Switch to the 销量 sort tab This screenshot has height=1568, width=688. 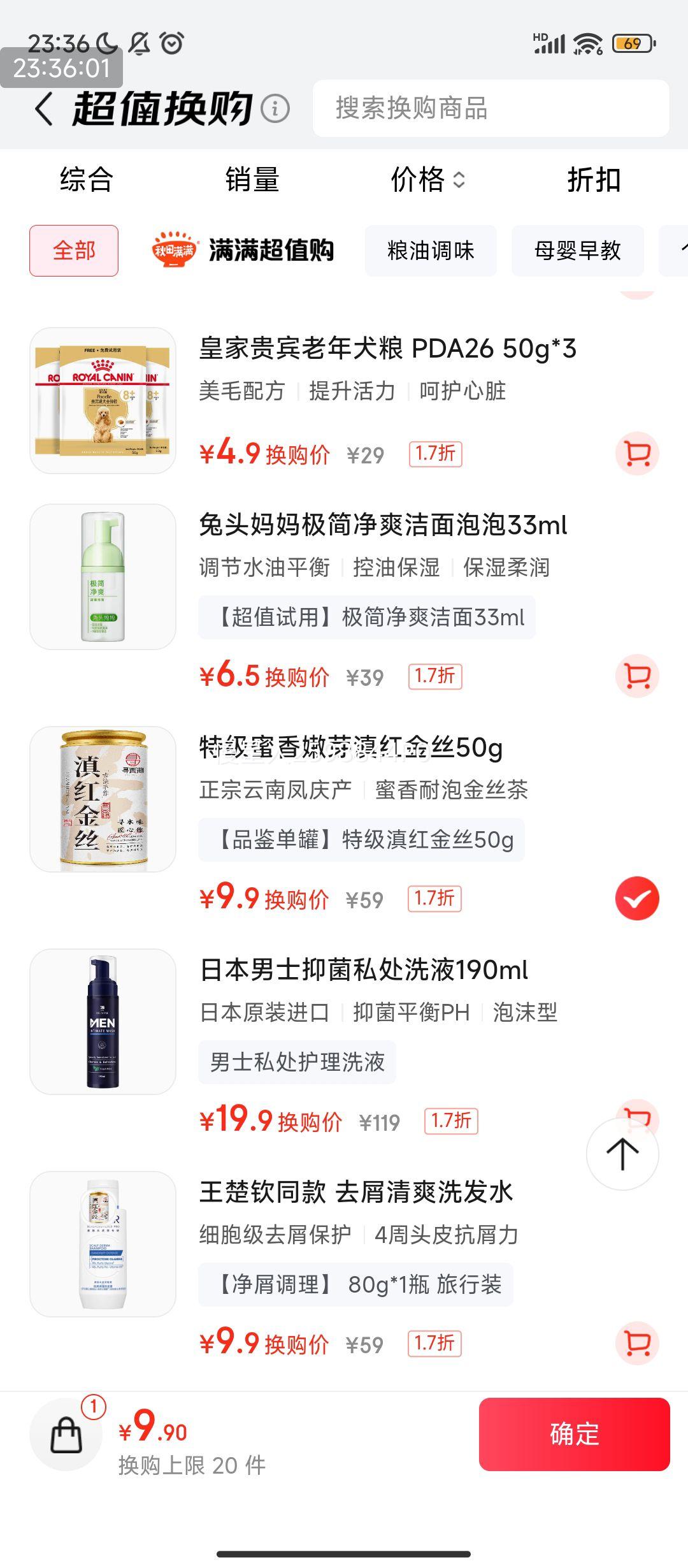tap(252, 180)
